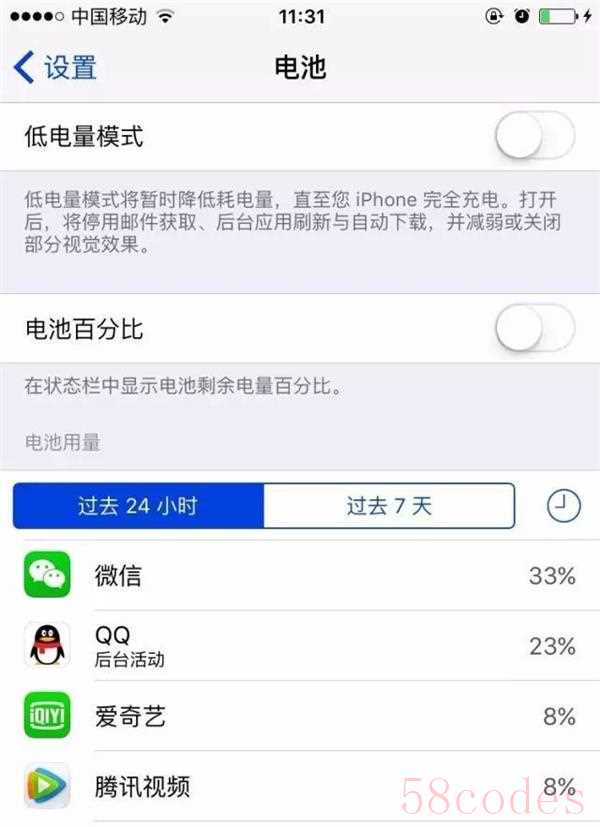Tap the QQ battery usage row
Viewport: 600px width, 827px height.
[300, 646]
